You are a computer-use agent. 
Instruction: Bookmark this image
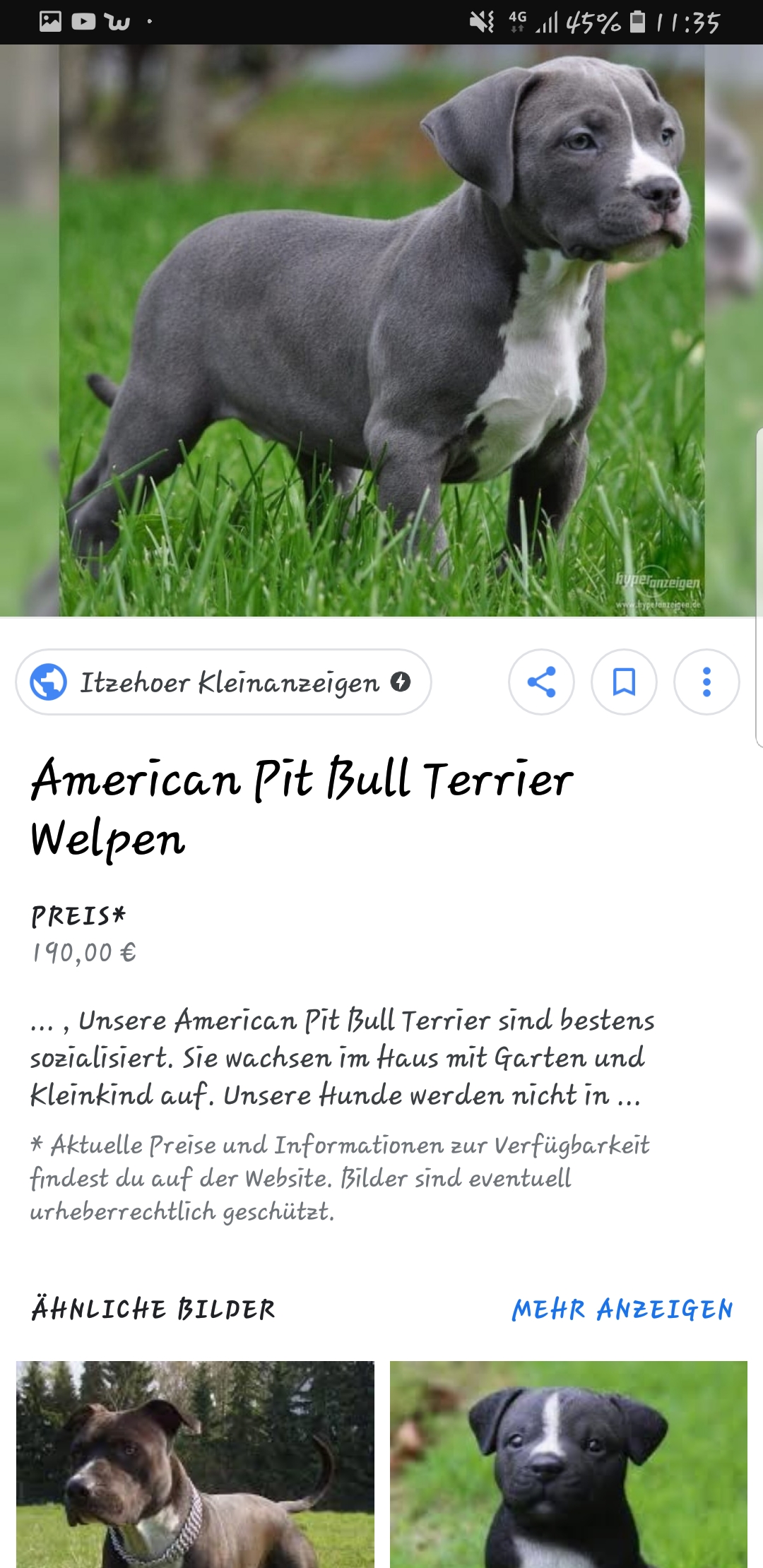624,682
